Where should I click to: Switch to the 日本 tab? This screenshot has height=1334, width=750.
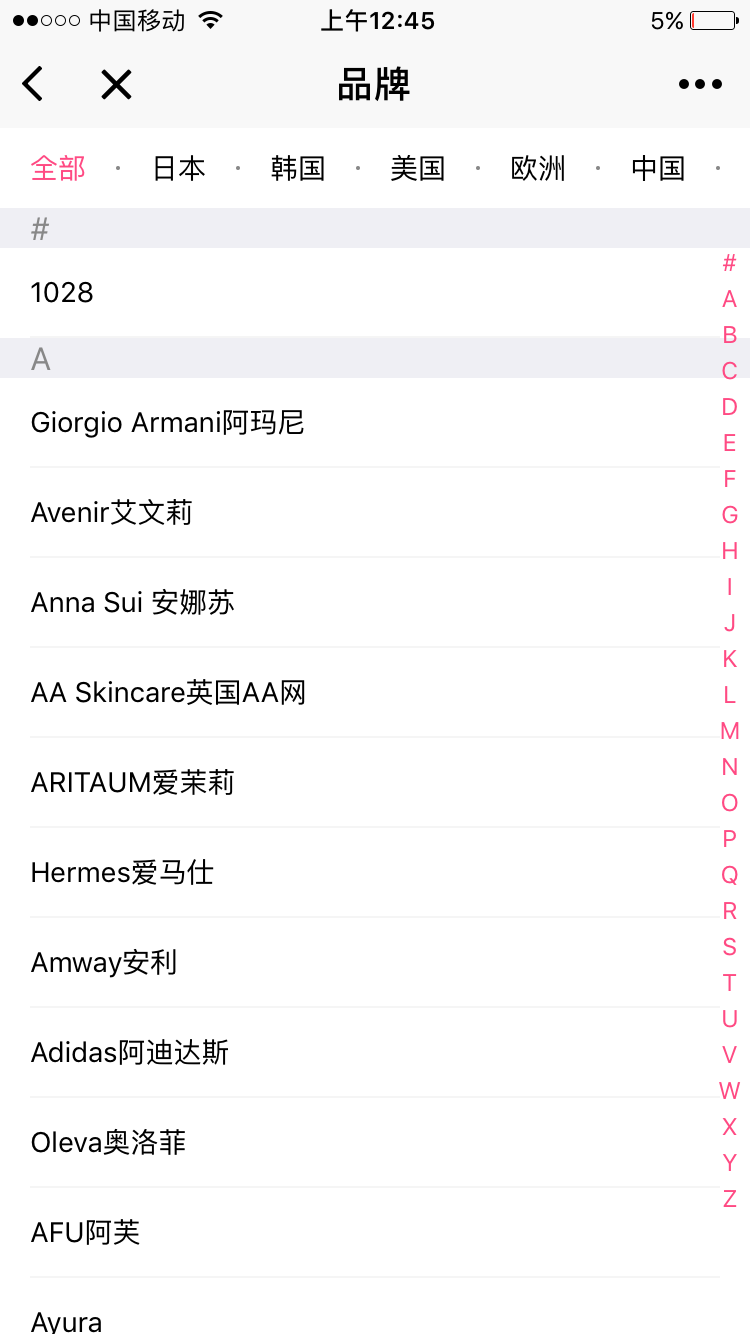click(179, 168)
